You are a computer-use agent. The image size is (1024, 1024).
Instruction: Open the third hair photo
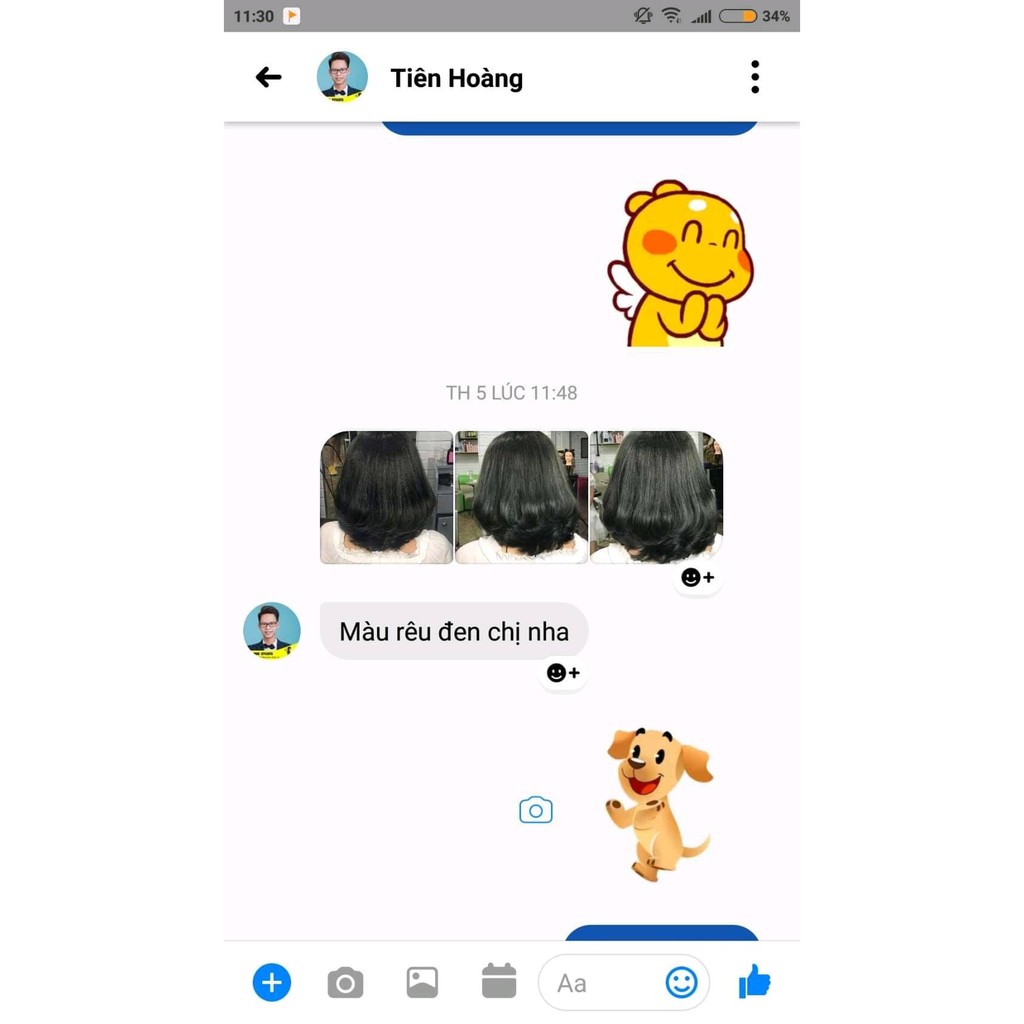[656, 497]
